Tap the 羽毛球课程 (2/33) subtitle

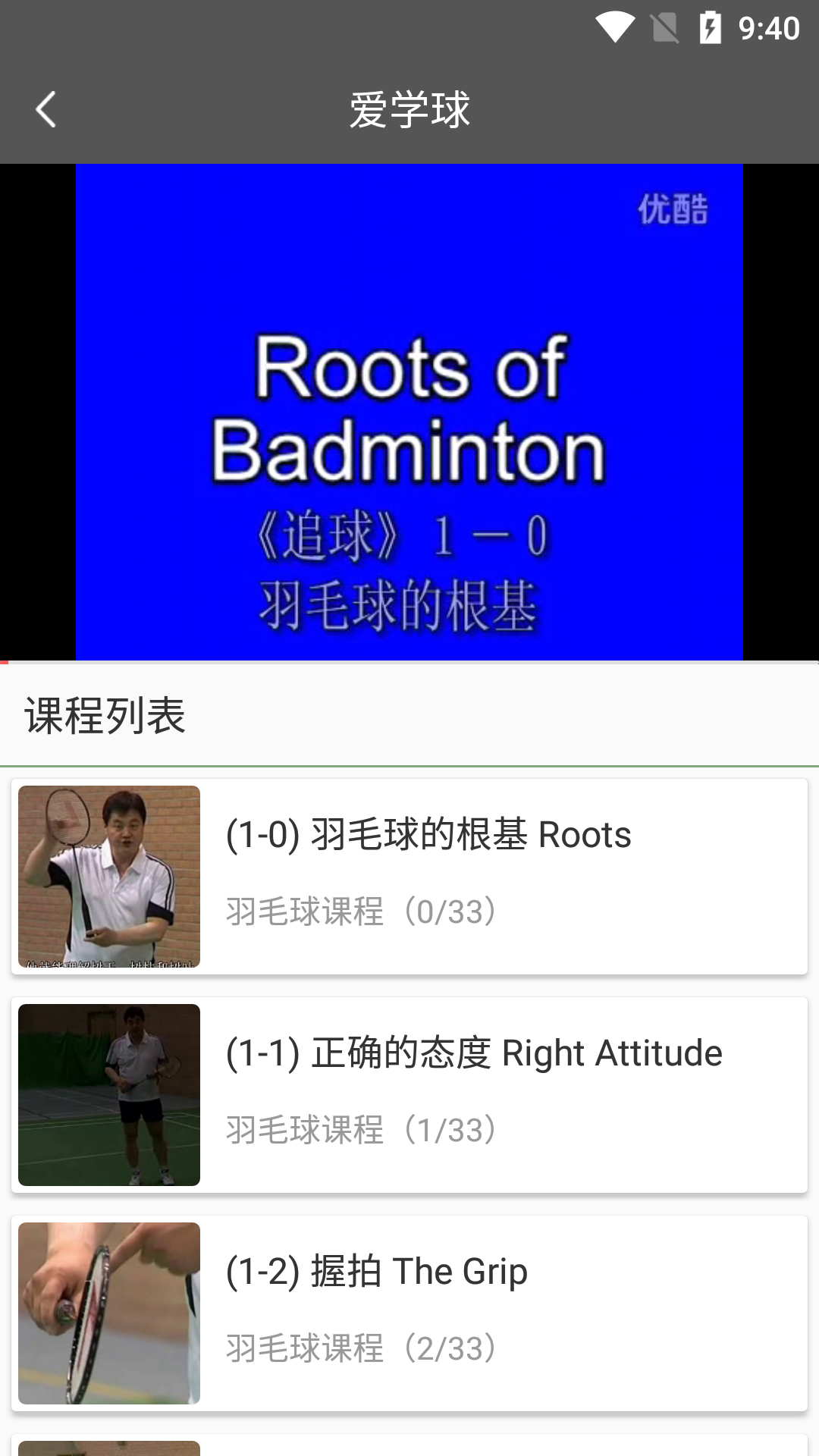pyautogui.click(x=362, y=1350)
